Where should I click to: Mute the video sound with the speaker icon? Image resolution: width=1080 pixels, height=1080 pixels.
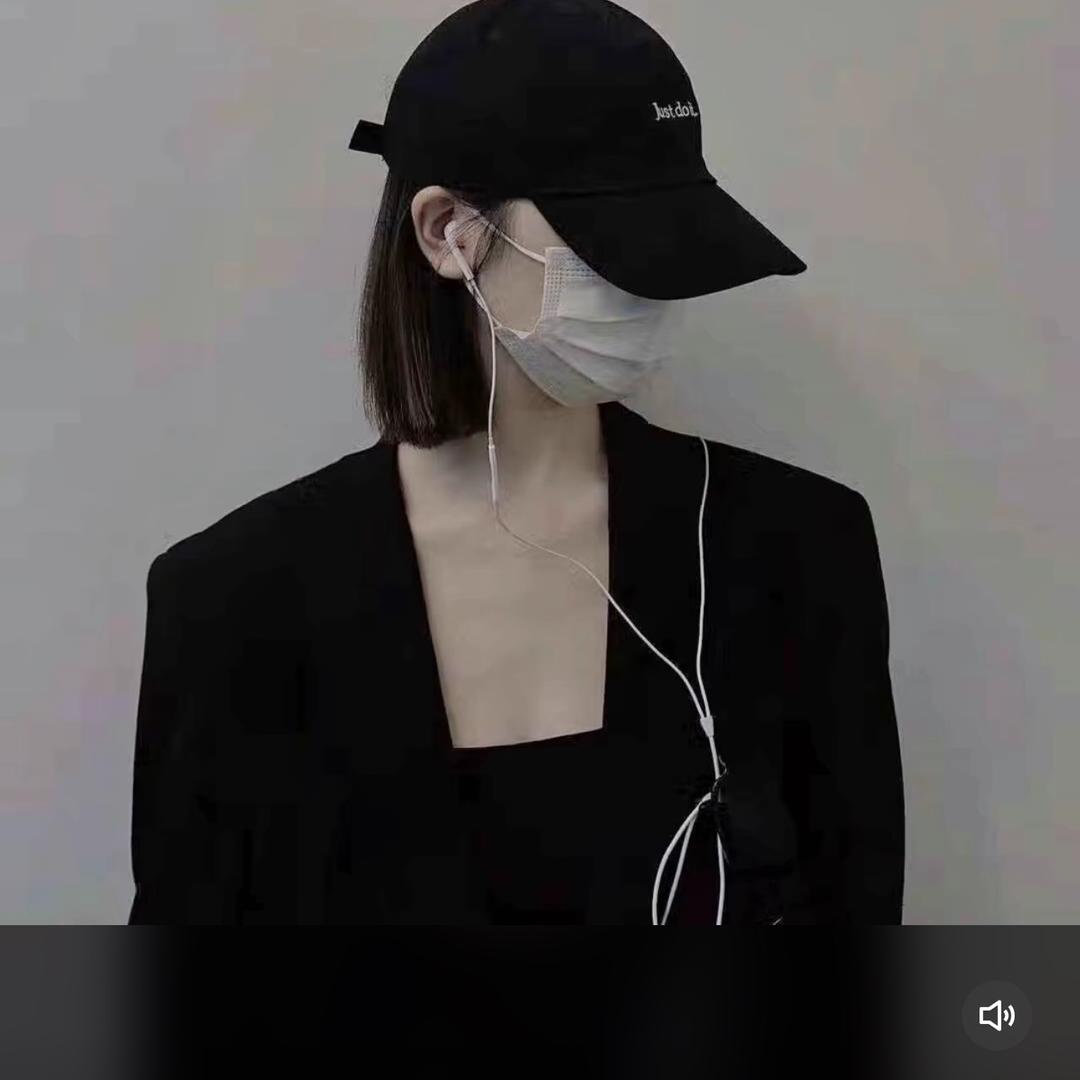996,1016
